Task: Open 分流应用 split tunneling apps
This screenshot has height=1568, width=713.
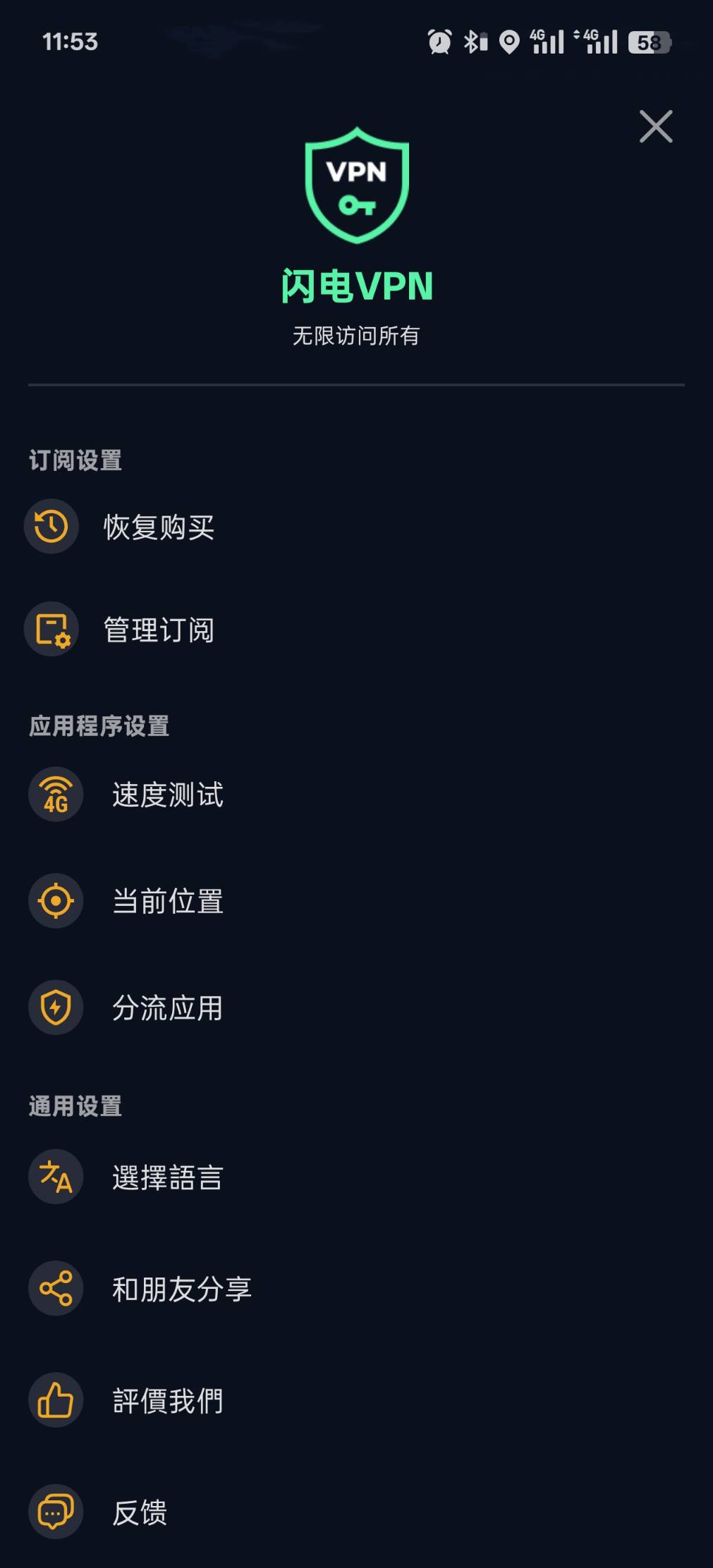Action: 356,1007
